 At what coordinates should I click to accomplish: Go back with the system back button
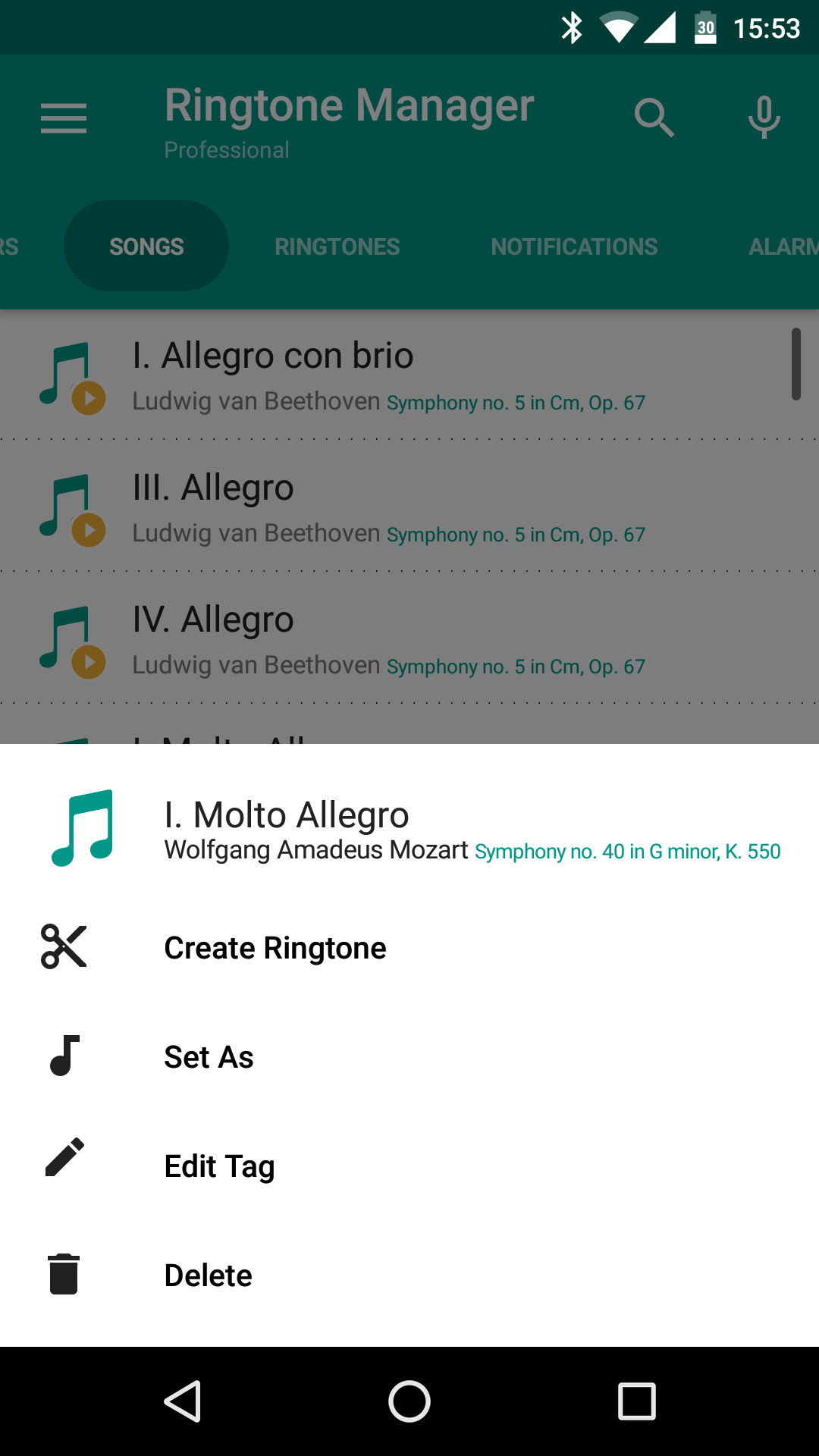[x=182, y=1401]
